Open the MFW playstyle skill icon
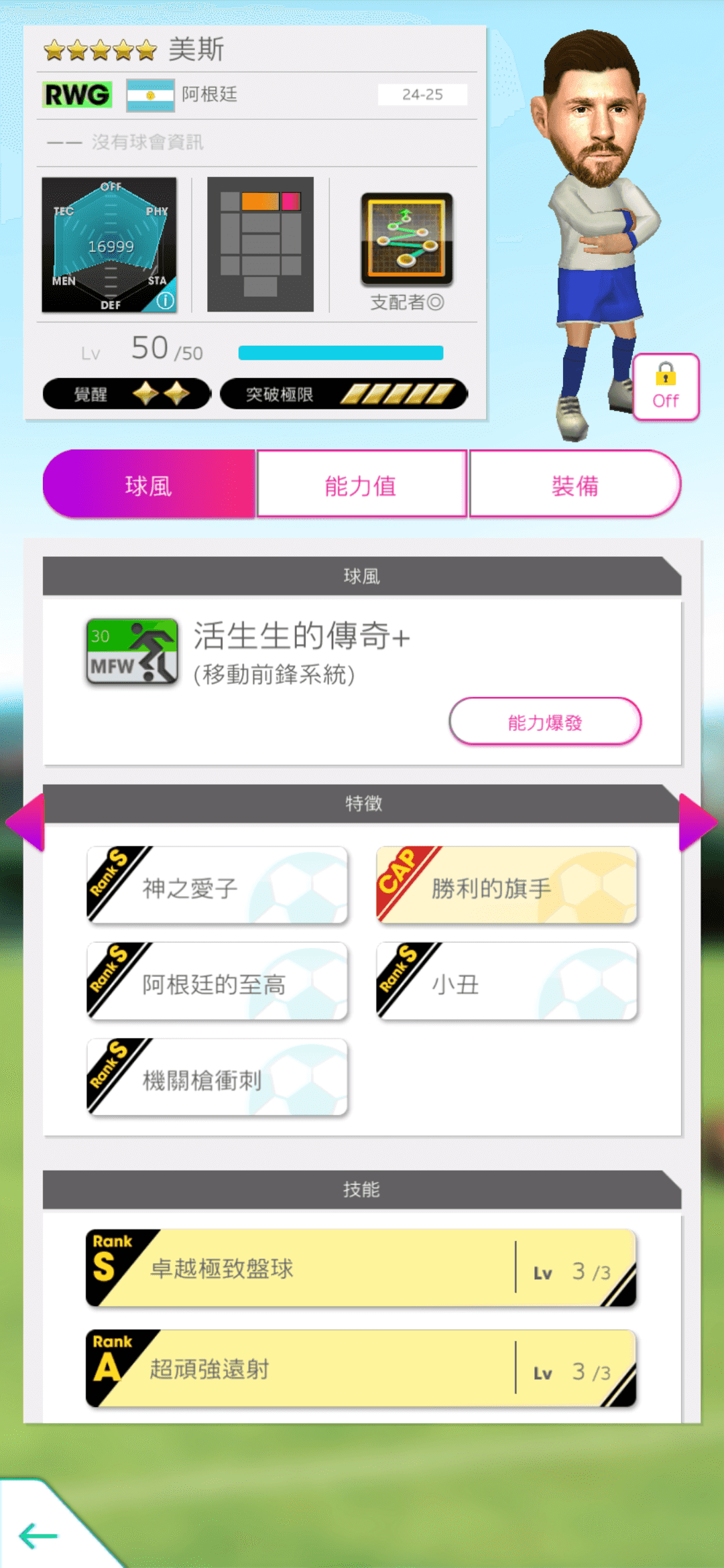Image resolution: width=724 pixels, height=1568 pixels. tap(131, 653)
